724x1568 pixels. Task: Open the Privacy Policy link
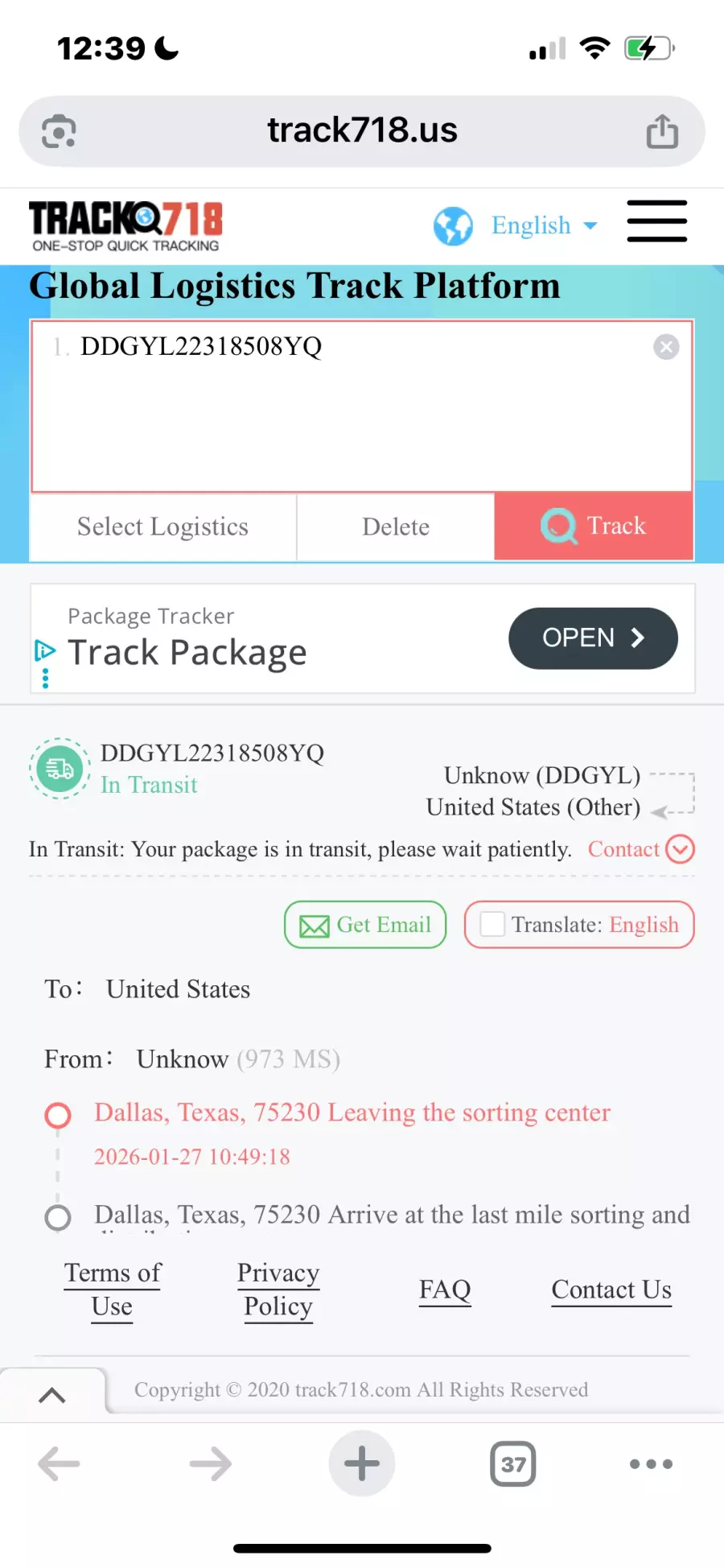278,1289
